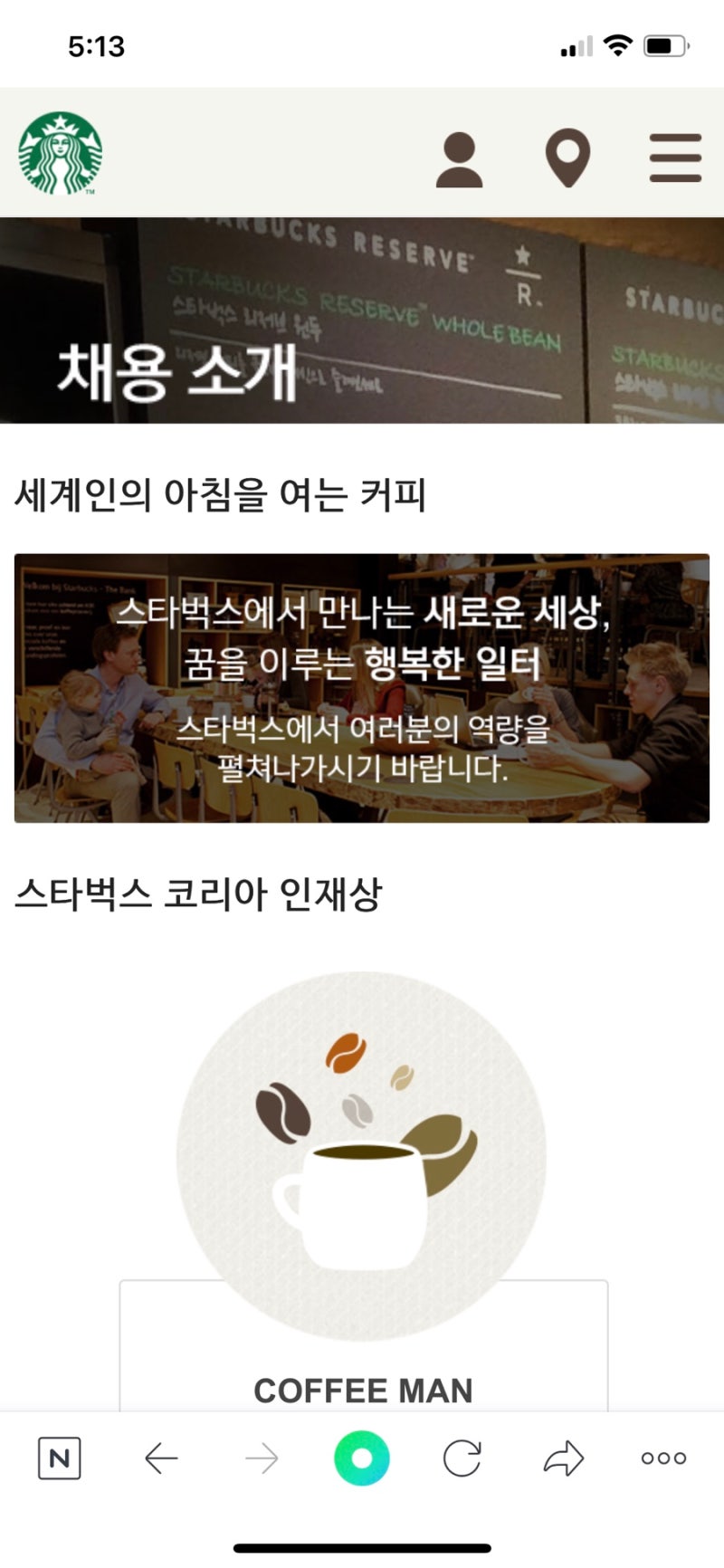This screenshot has width=724, height=1568.
Task: Tap the green circle search button
Action: coord(362,1458)
